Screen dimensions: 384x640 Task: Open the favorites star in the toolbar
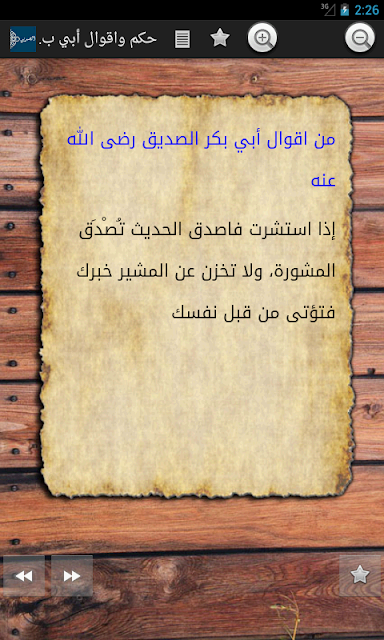[220, 39]
